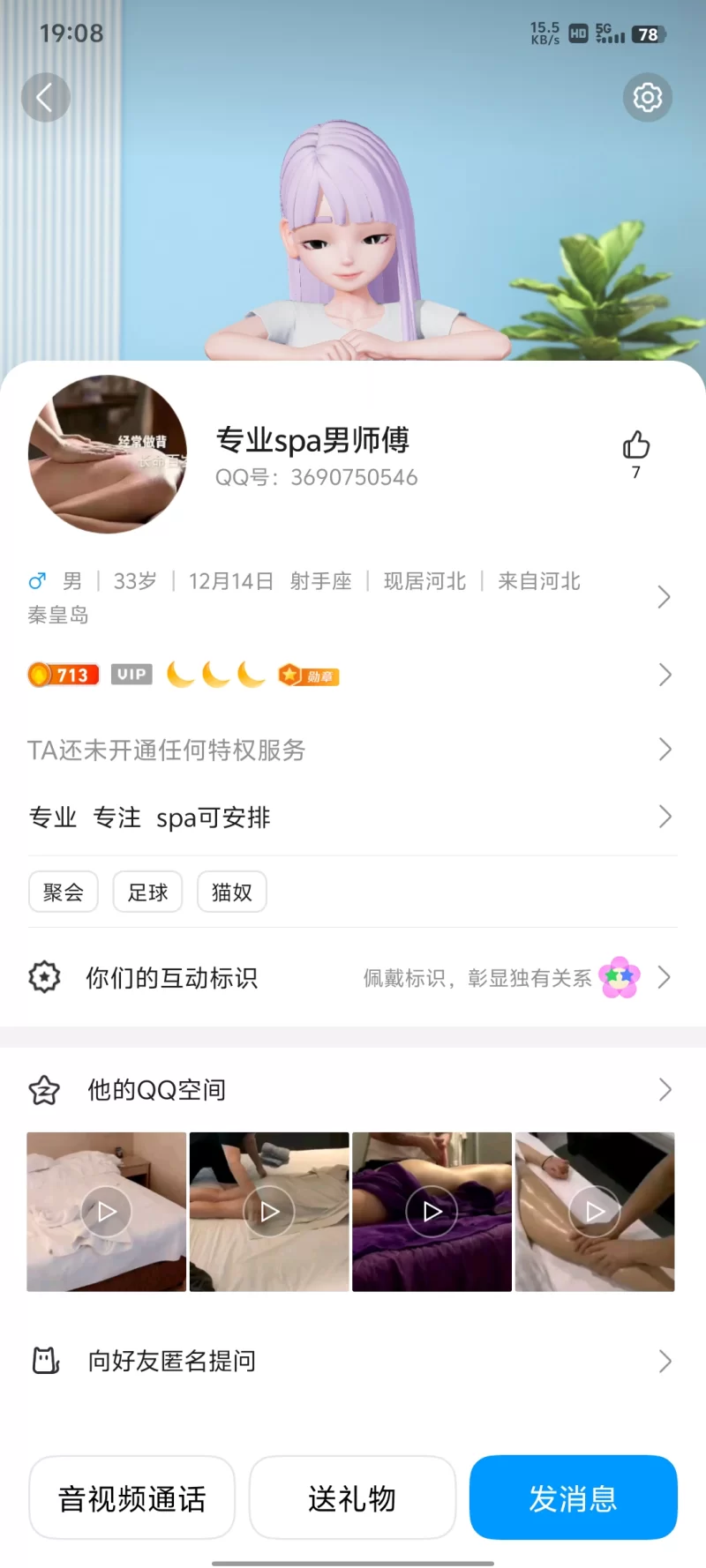Open the basic info row with 33岁

point(349,597)
